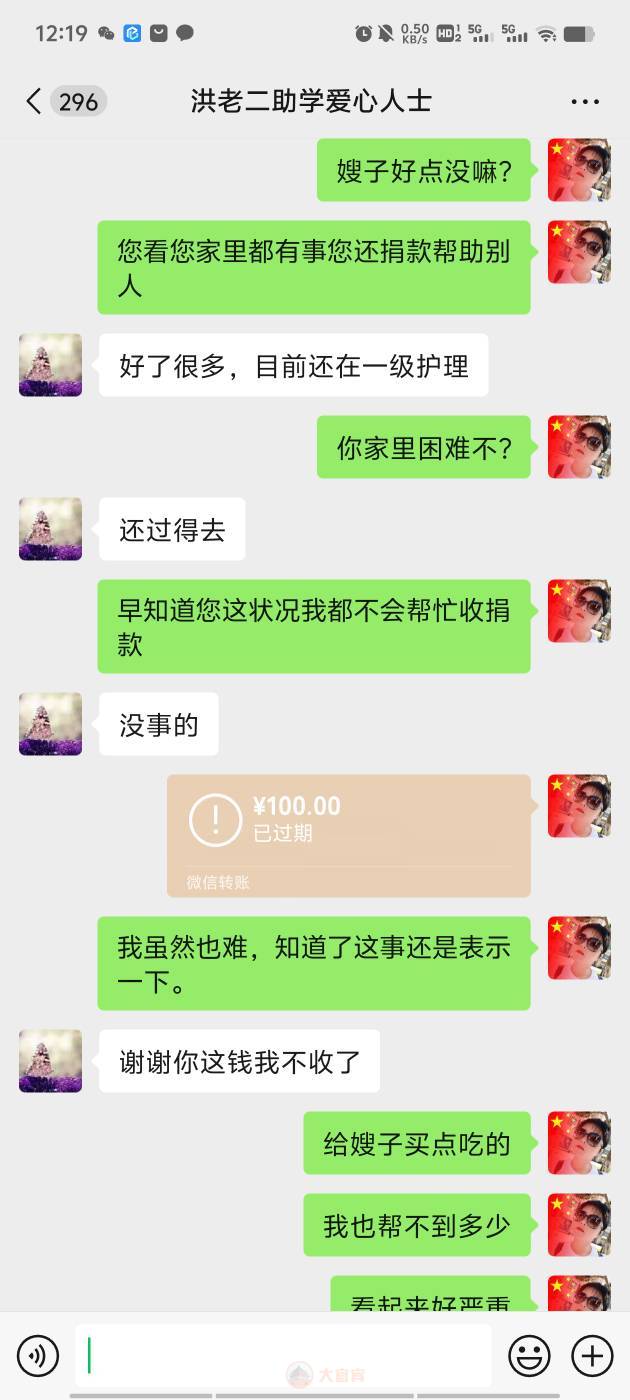Open the chat info overflow menu
Image resolution: width=630 pixels, height=1400 pixels.
(x=584, y=102)
